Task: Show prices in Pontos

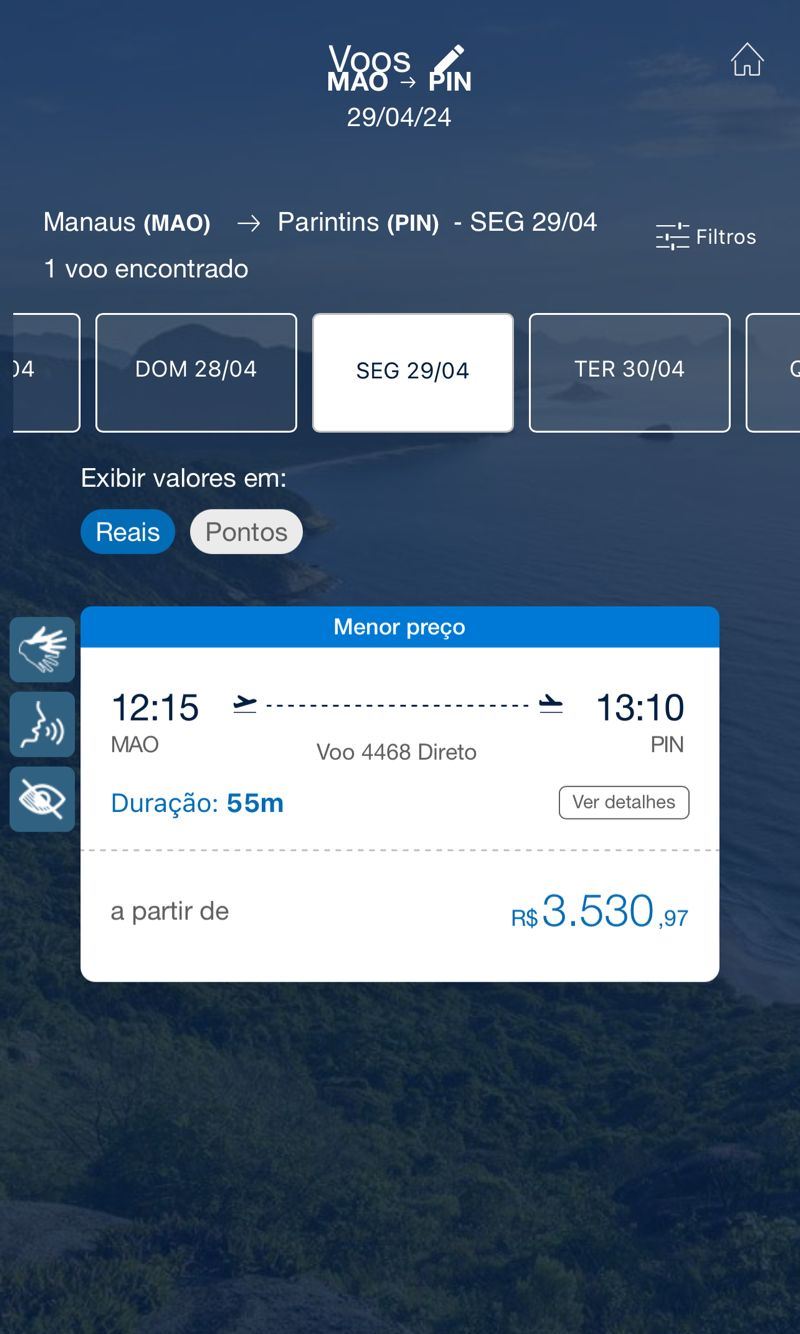Action: click(246, 532)
